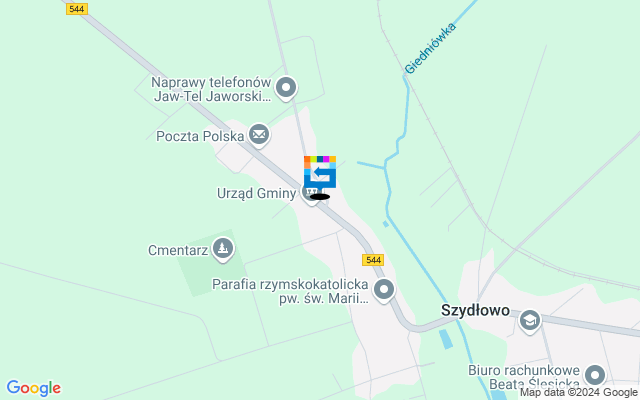Screen dimensions: 640x400
Task: Open the Poczta Polska map marker
Action: 259,134
